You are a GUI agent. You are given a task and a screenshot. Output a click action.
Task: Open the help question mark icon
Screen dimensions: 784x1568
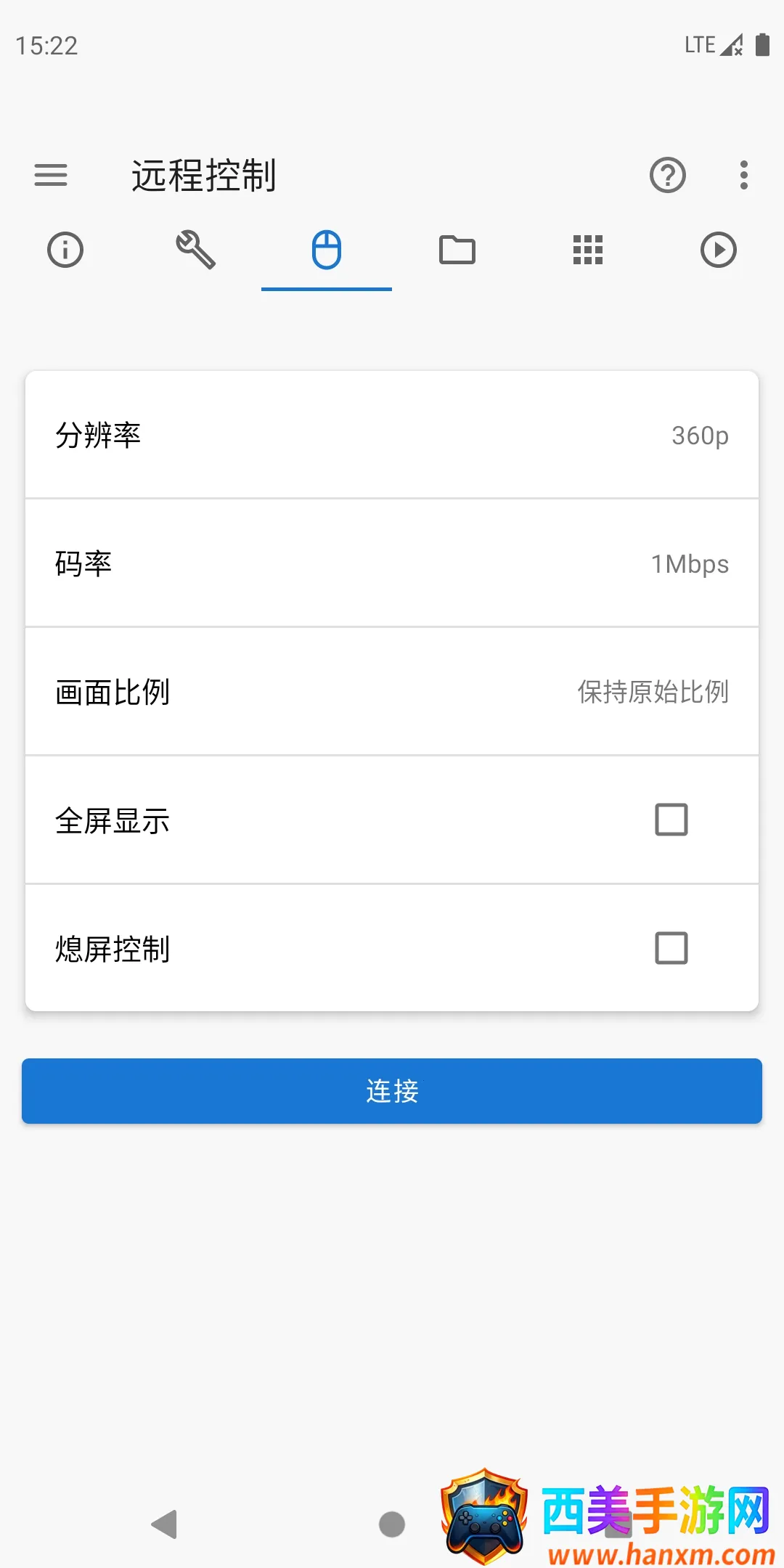[x=667, y=175]
